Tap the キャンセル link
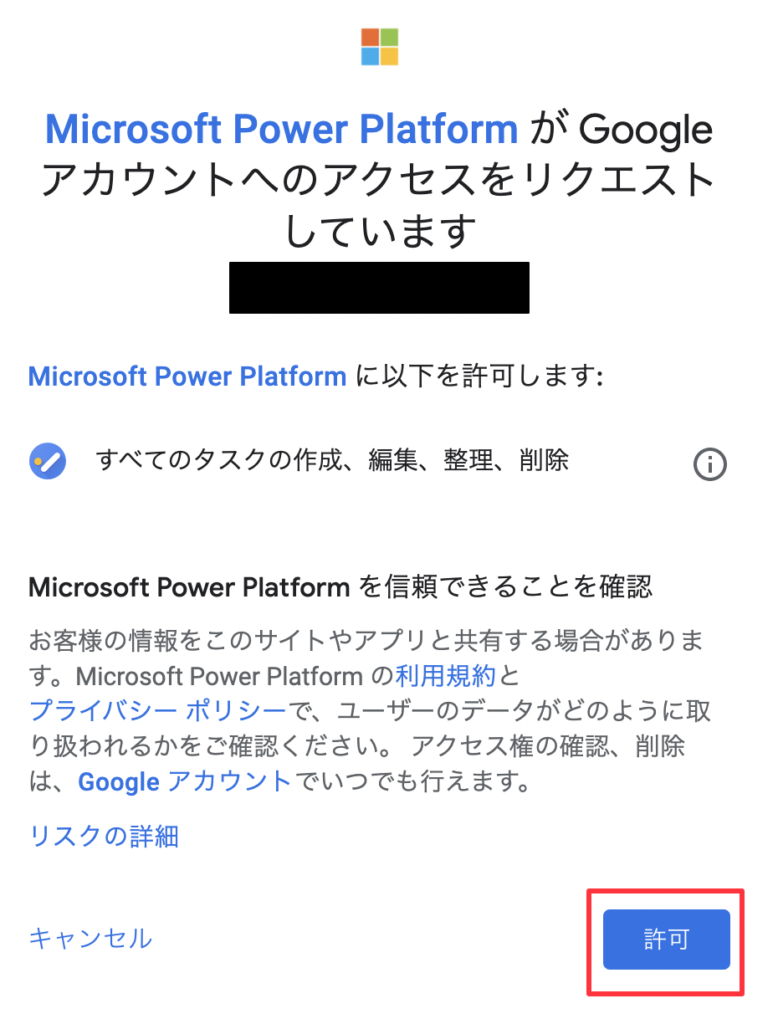This screenshot has height=1024, width=778. tap(90, 938)
